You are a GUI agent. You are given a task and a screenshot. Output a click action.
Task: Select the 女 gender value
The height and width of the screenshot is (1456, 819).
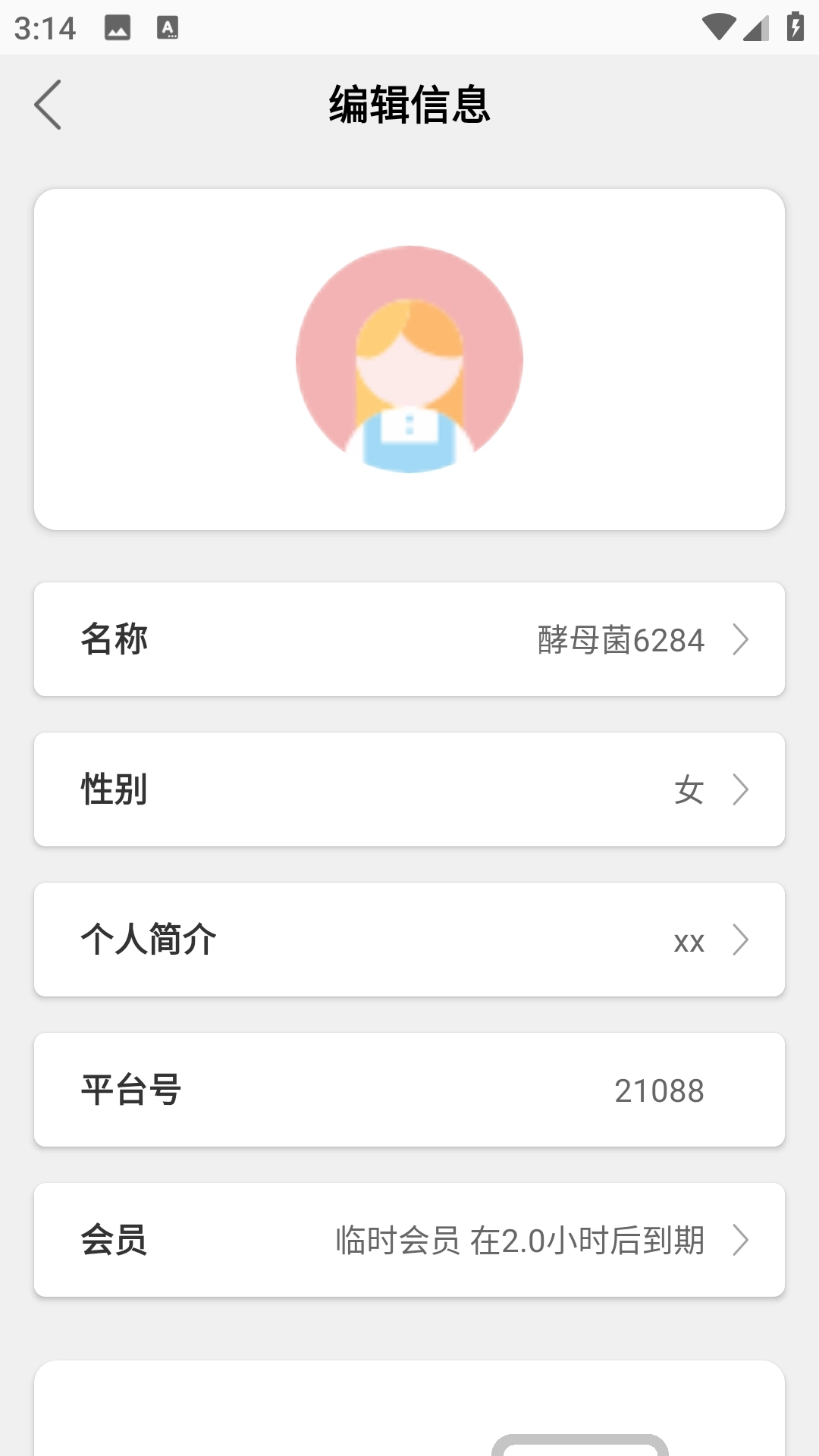point(688,789)
